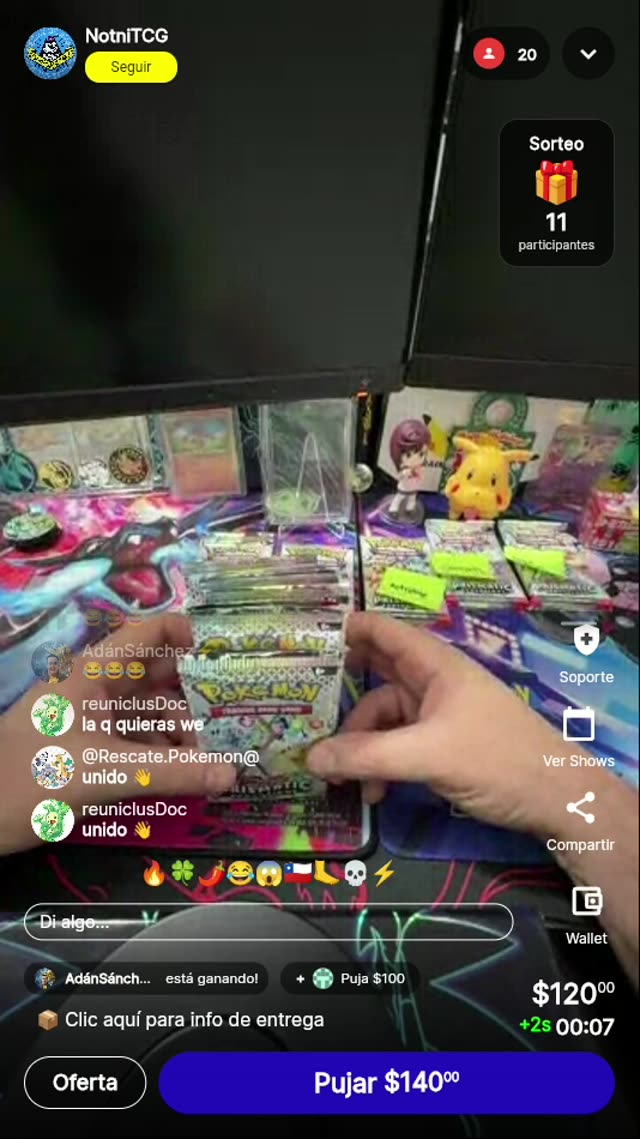Open reuniclusDoc's profile from chat
640x1139 pixels.
coord(53,714)
